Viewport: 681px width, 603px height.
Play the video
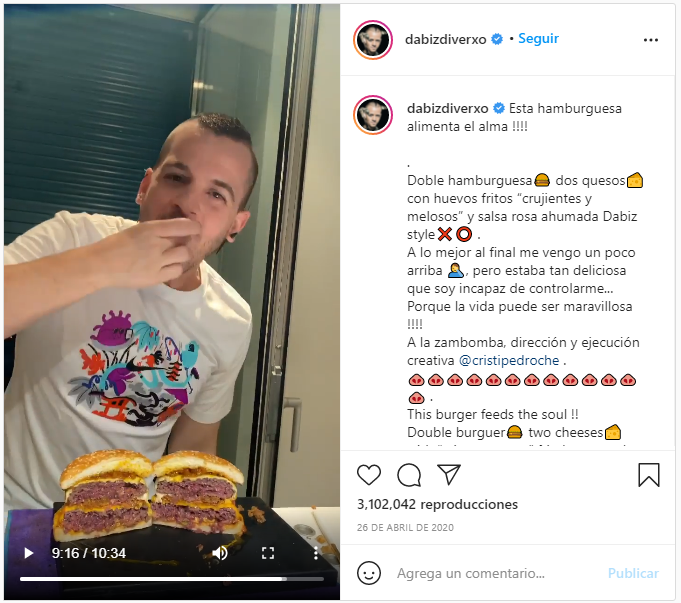click(29, 552)
